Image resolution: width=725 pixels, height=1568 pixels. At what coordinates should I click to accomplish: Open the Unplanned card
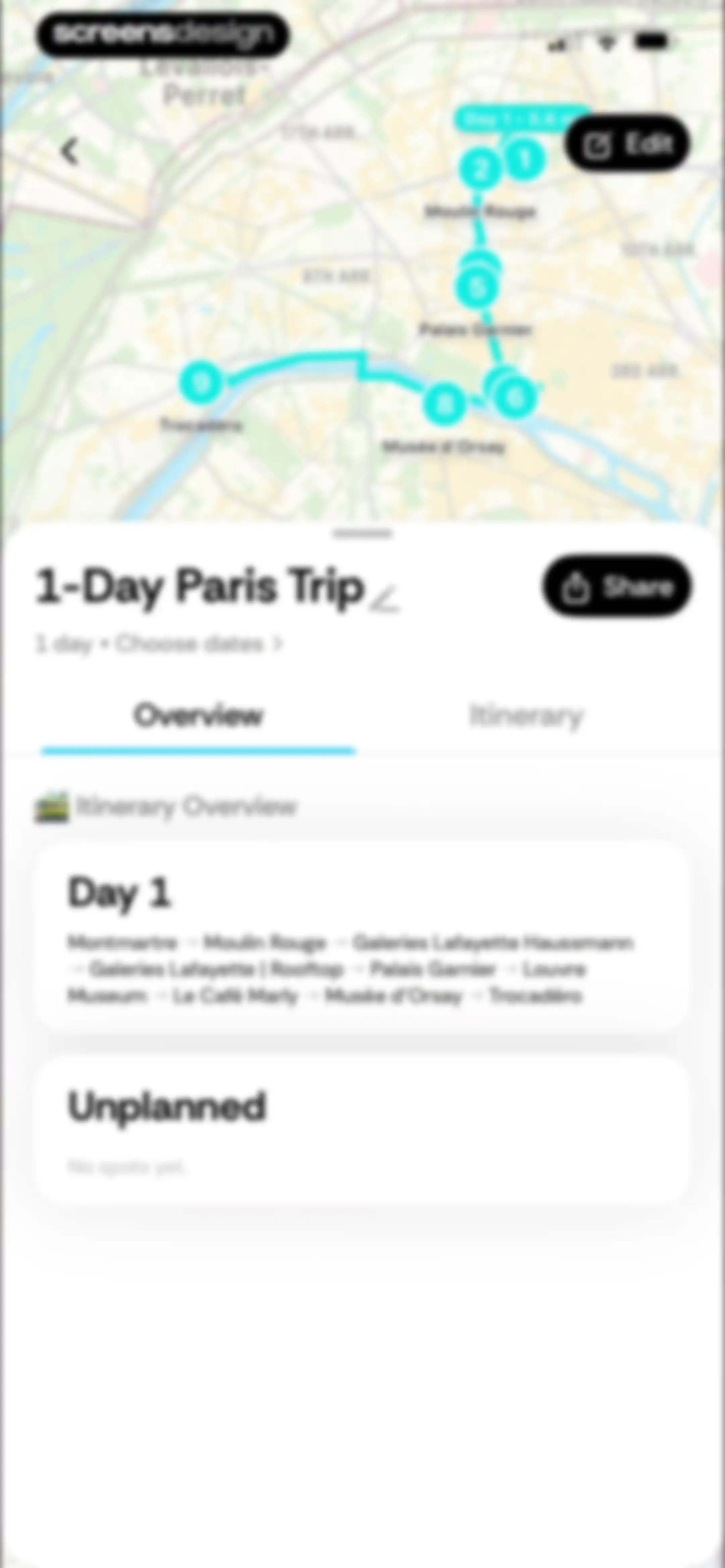point(362,1130)
